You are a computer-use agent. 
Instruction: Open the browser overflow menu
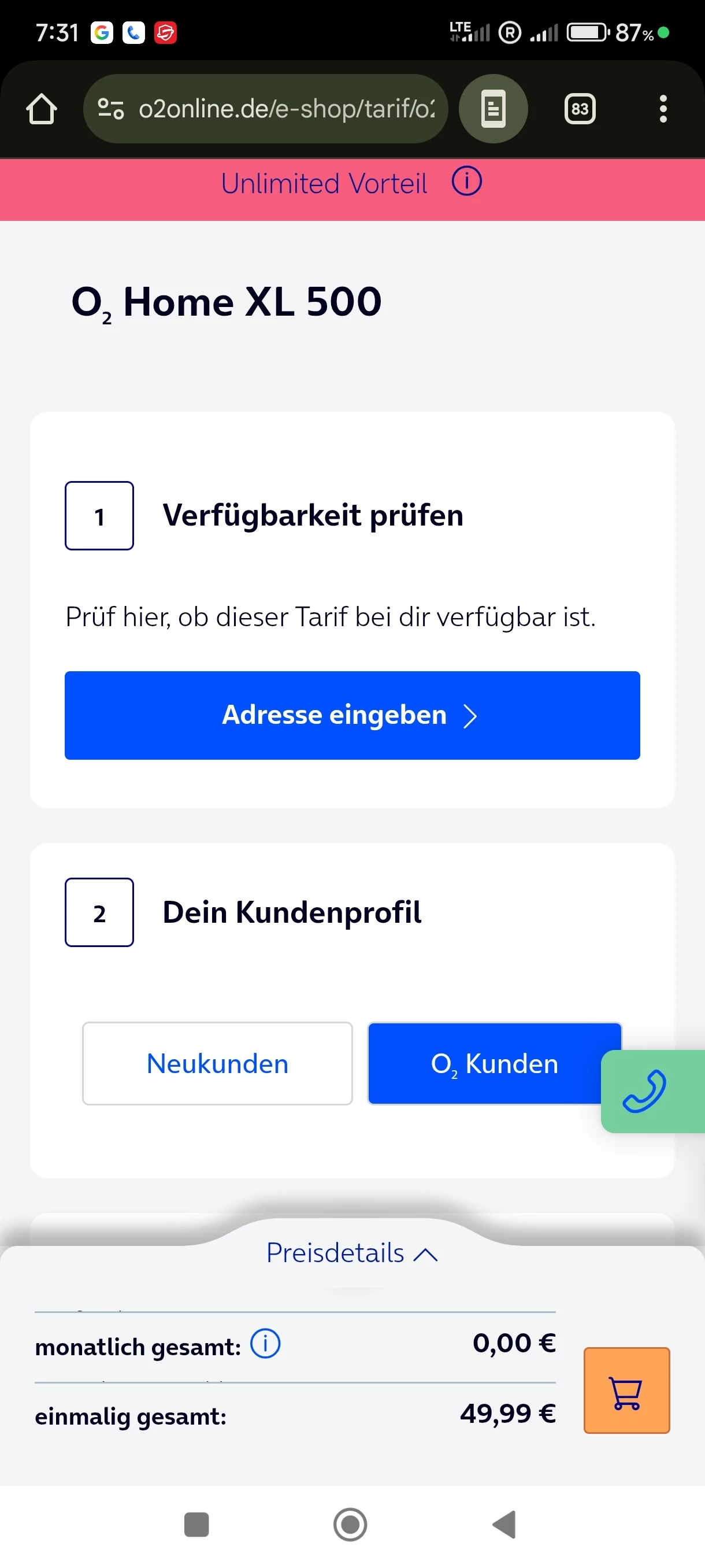[x=663, y=109]
